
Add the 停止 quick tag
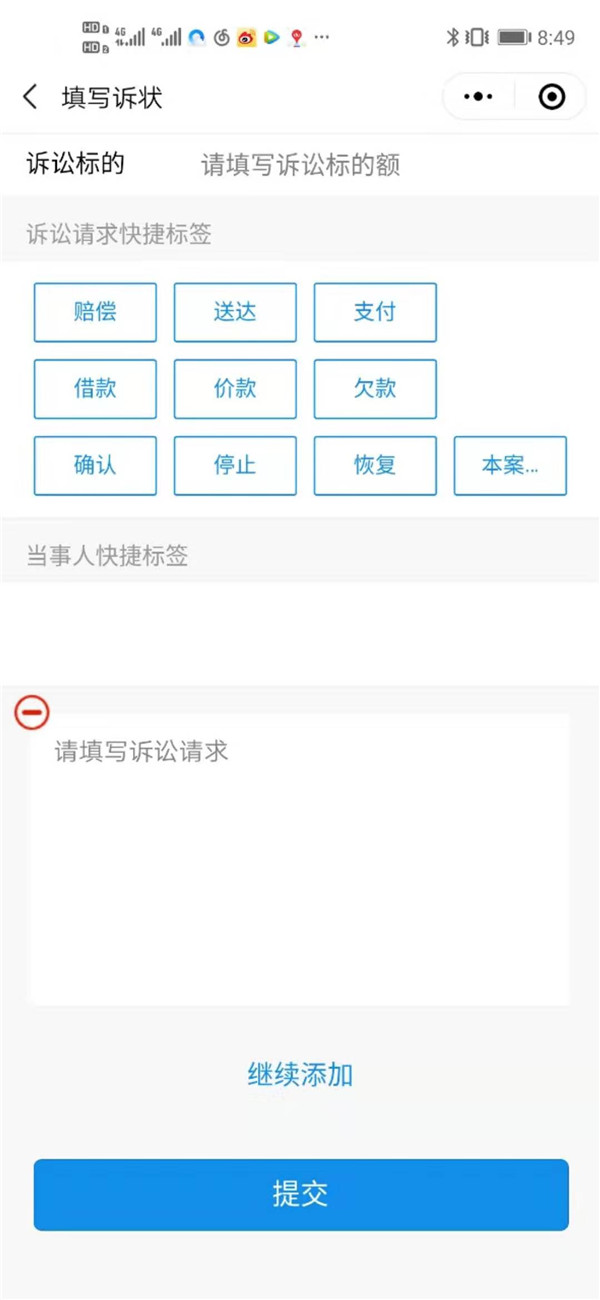[x=235, y=466]
